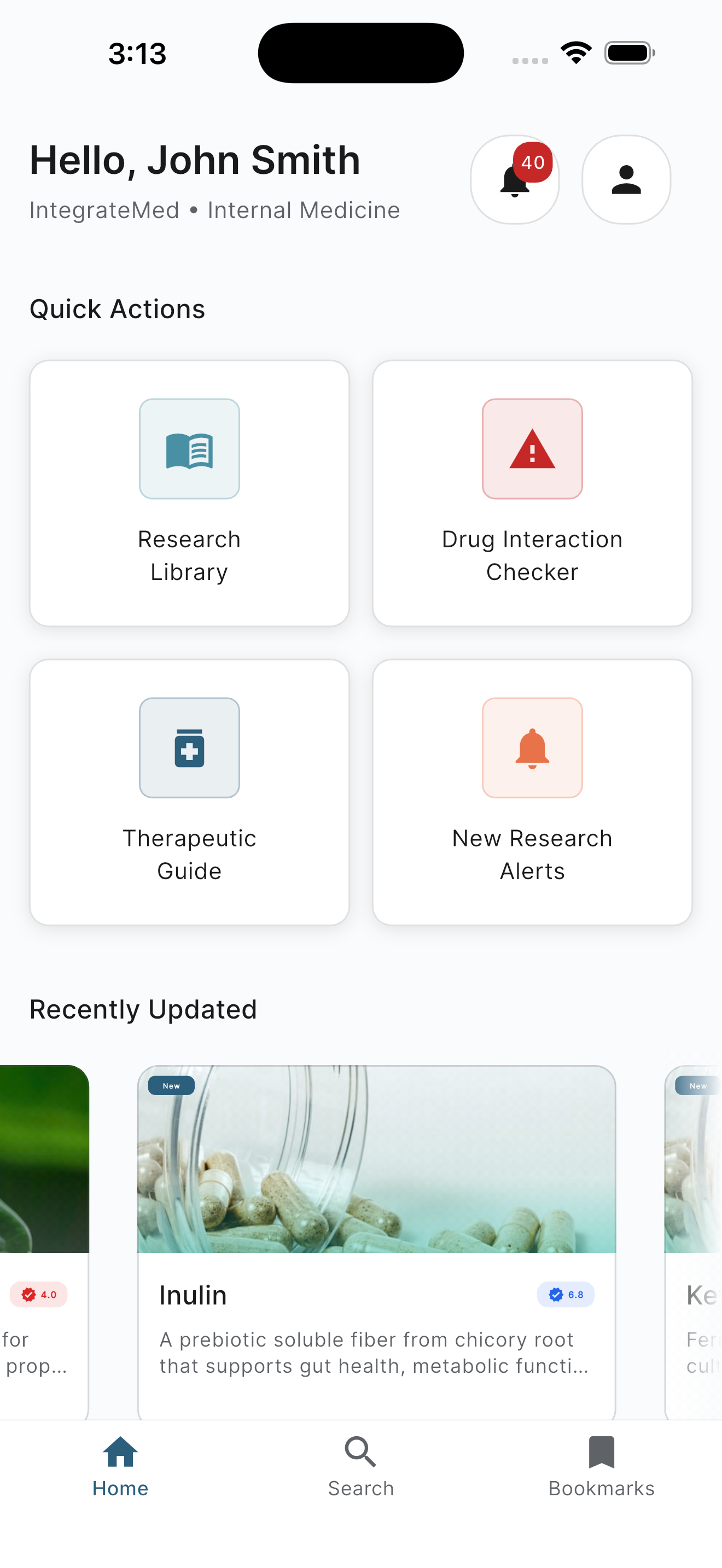Screen dimensions: 722x1568
Task: Select the Therapeutic Guide medicine bottle icon
Action: pos(189,747)
